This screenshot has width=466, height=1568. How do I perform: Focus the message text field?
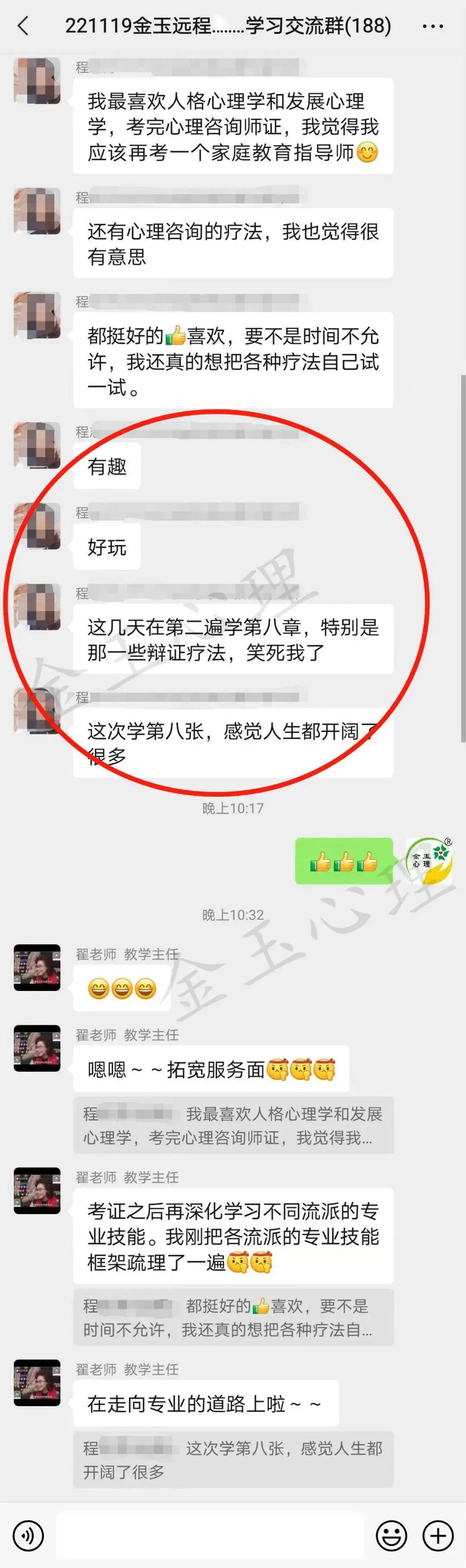point(210,1536)
